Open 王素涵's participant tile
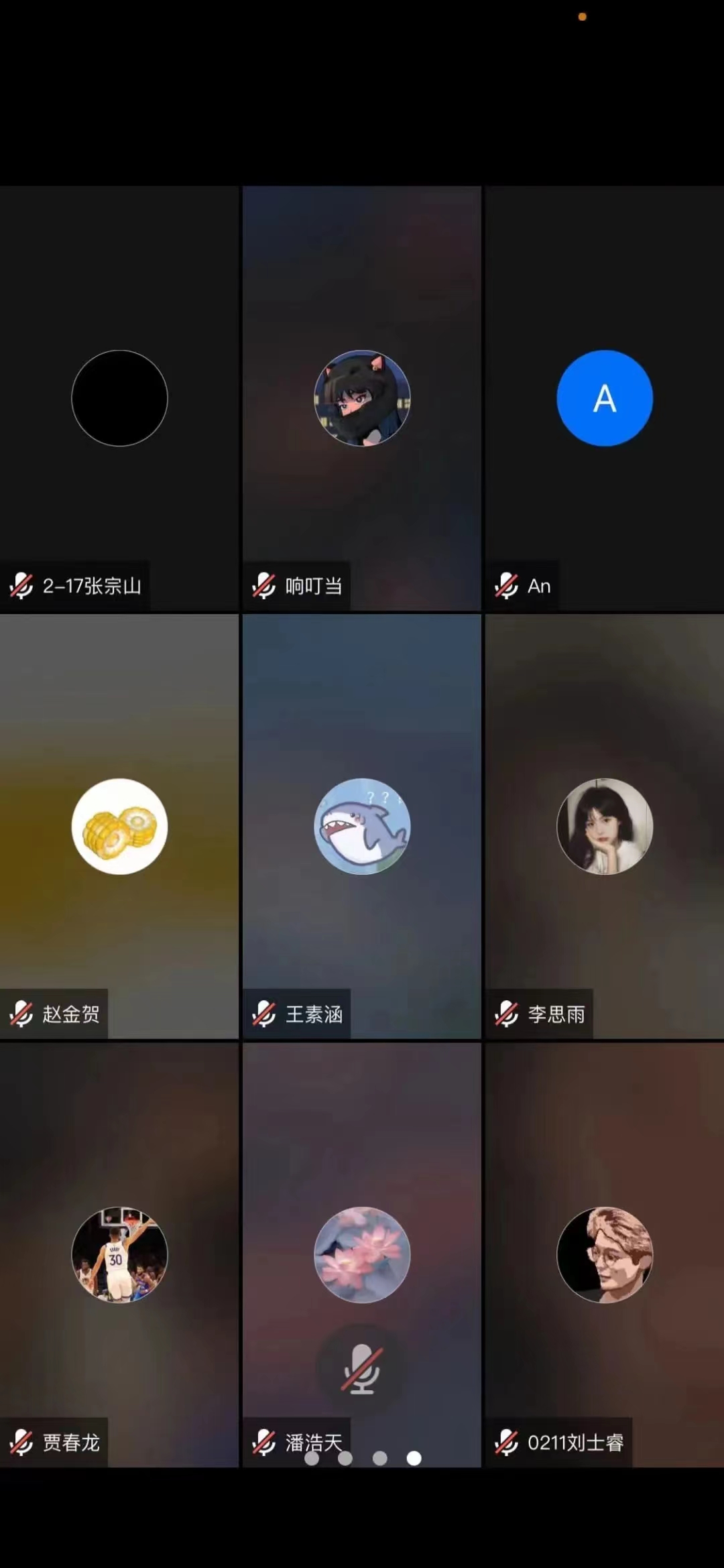This screenshot has height=1568, width=724. click(x=362, y=826)
